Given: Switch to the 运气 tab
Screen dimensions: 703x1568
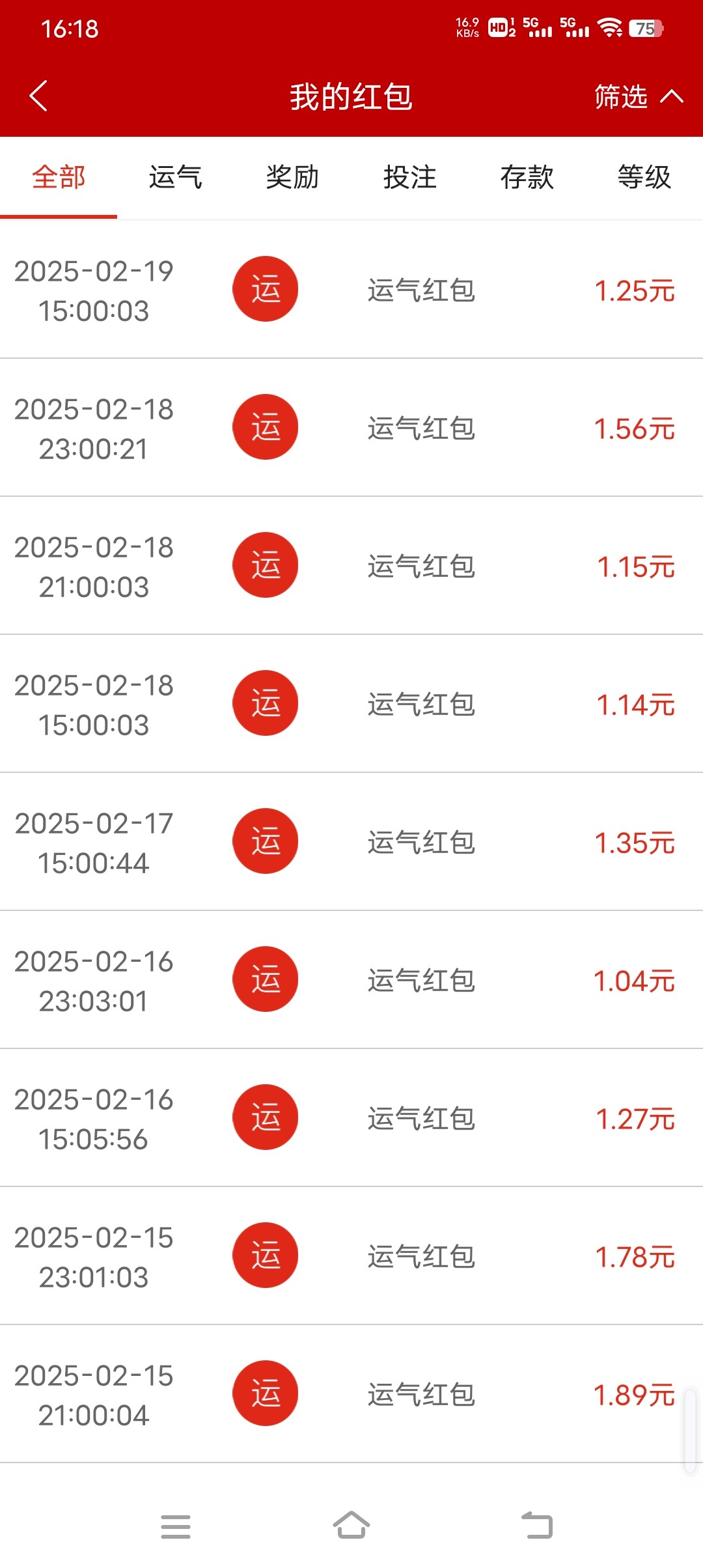Looking at the screenshot, I should click(176, 177).
